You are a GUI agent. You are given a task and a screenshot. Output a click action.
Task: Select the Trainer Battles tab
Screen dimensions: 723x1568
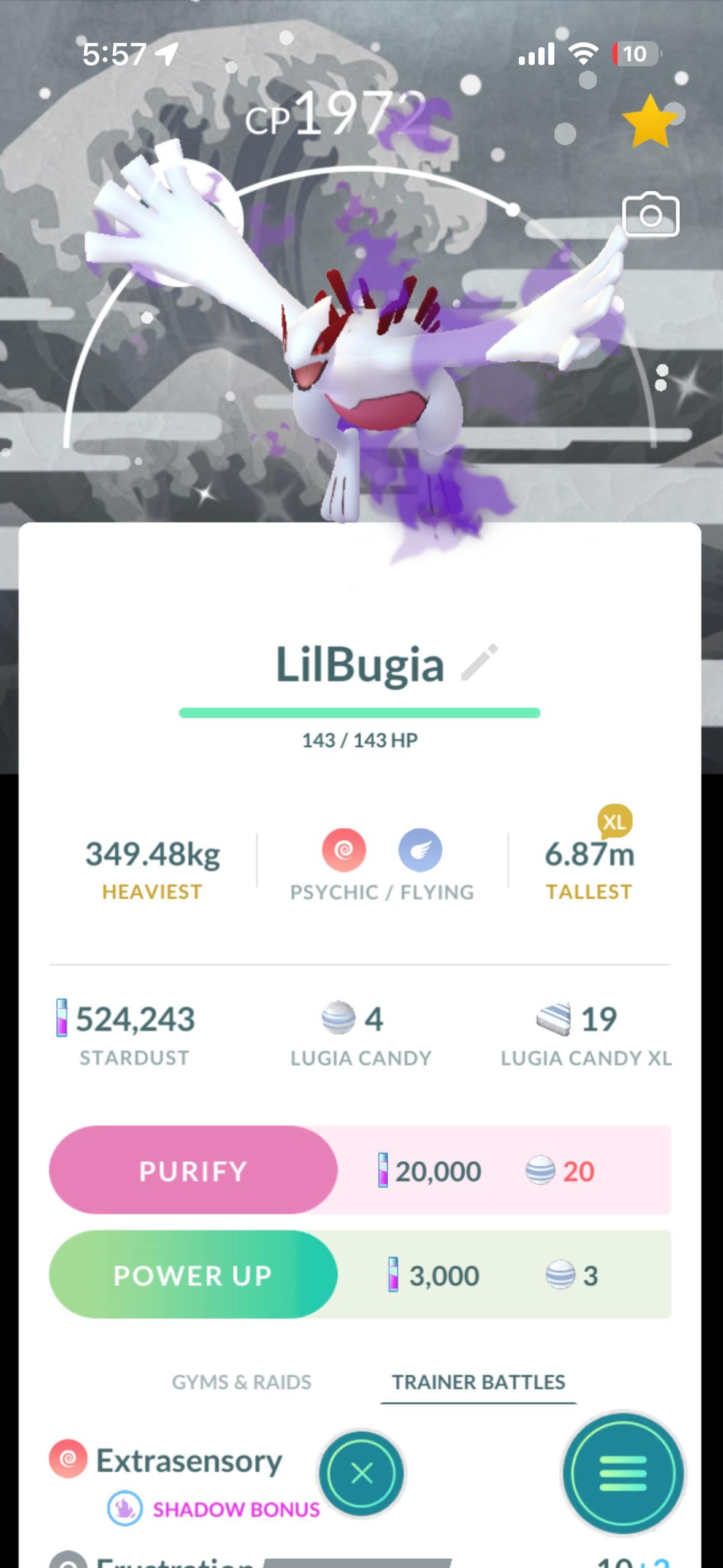coord(478,1382)
